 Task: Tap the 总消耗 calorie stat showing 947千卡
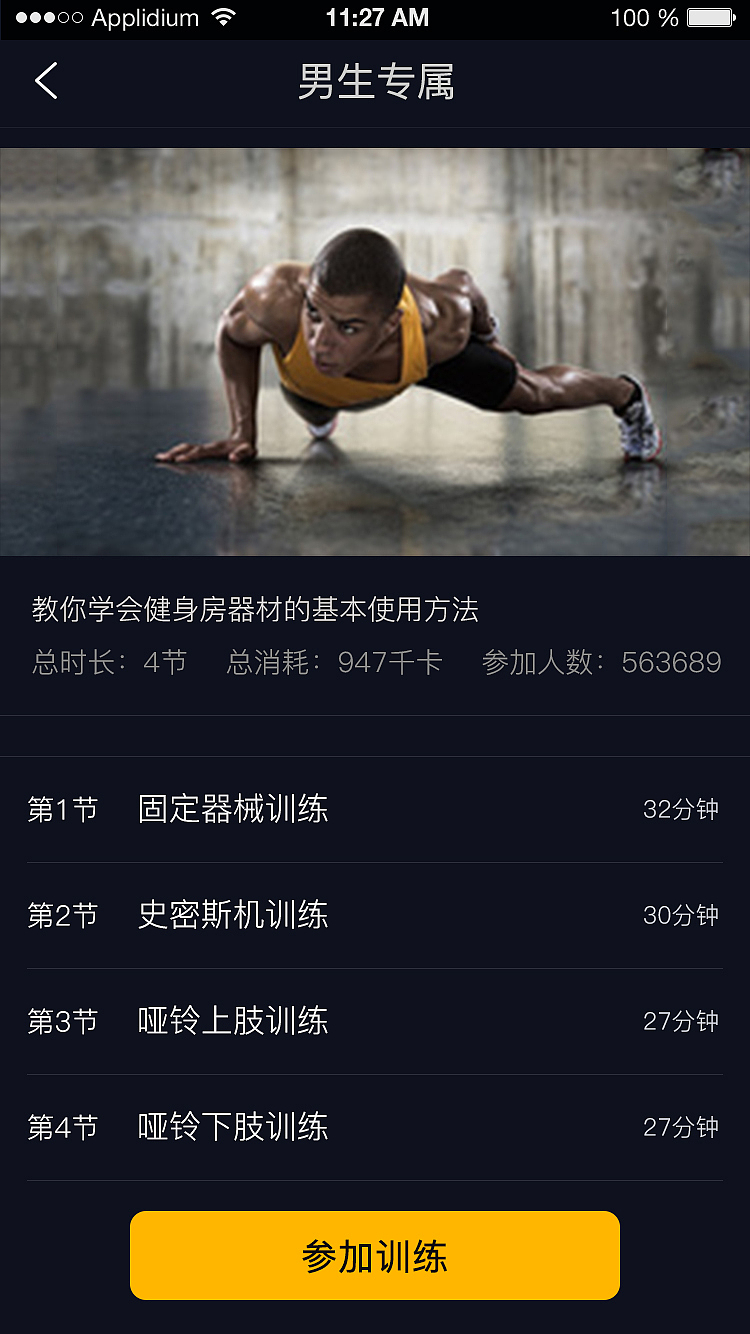tap(335, 662)
